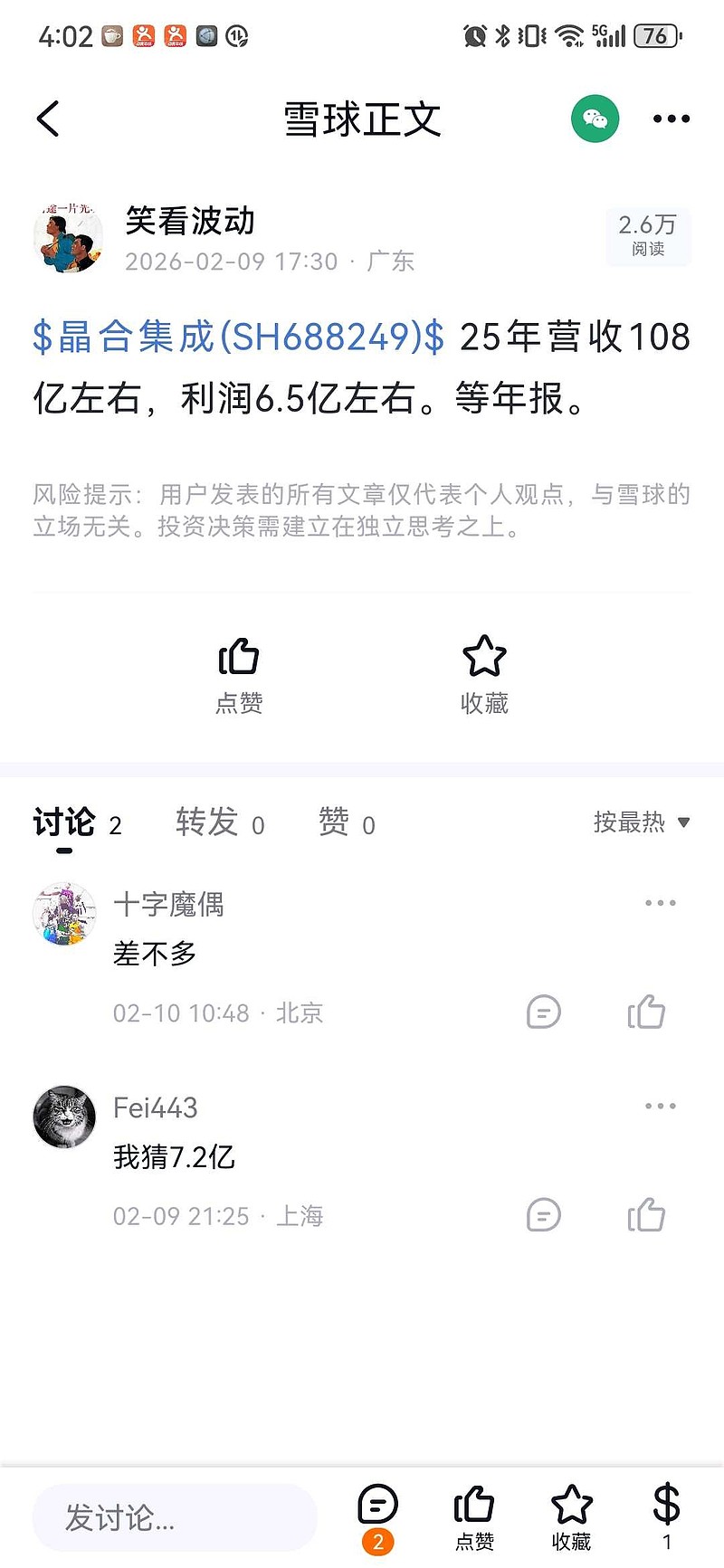
Task: Go back from the 雪球正文 page
Action: (49, 119)
